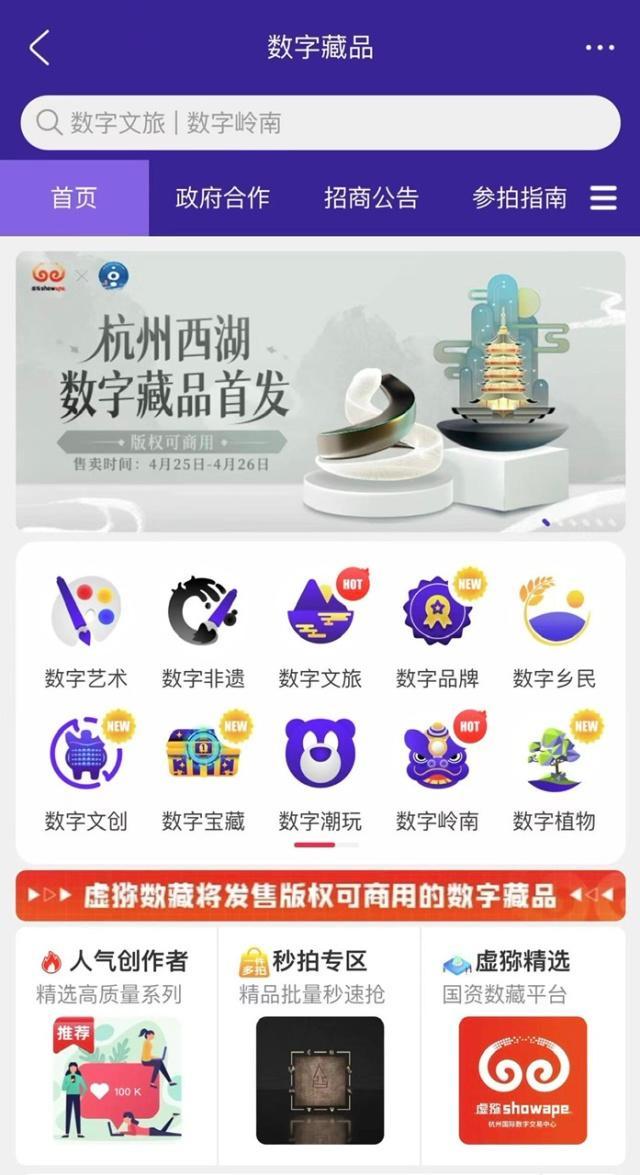Switch to the 招商公告 tab

click(371, 198)
